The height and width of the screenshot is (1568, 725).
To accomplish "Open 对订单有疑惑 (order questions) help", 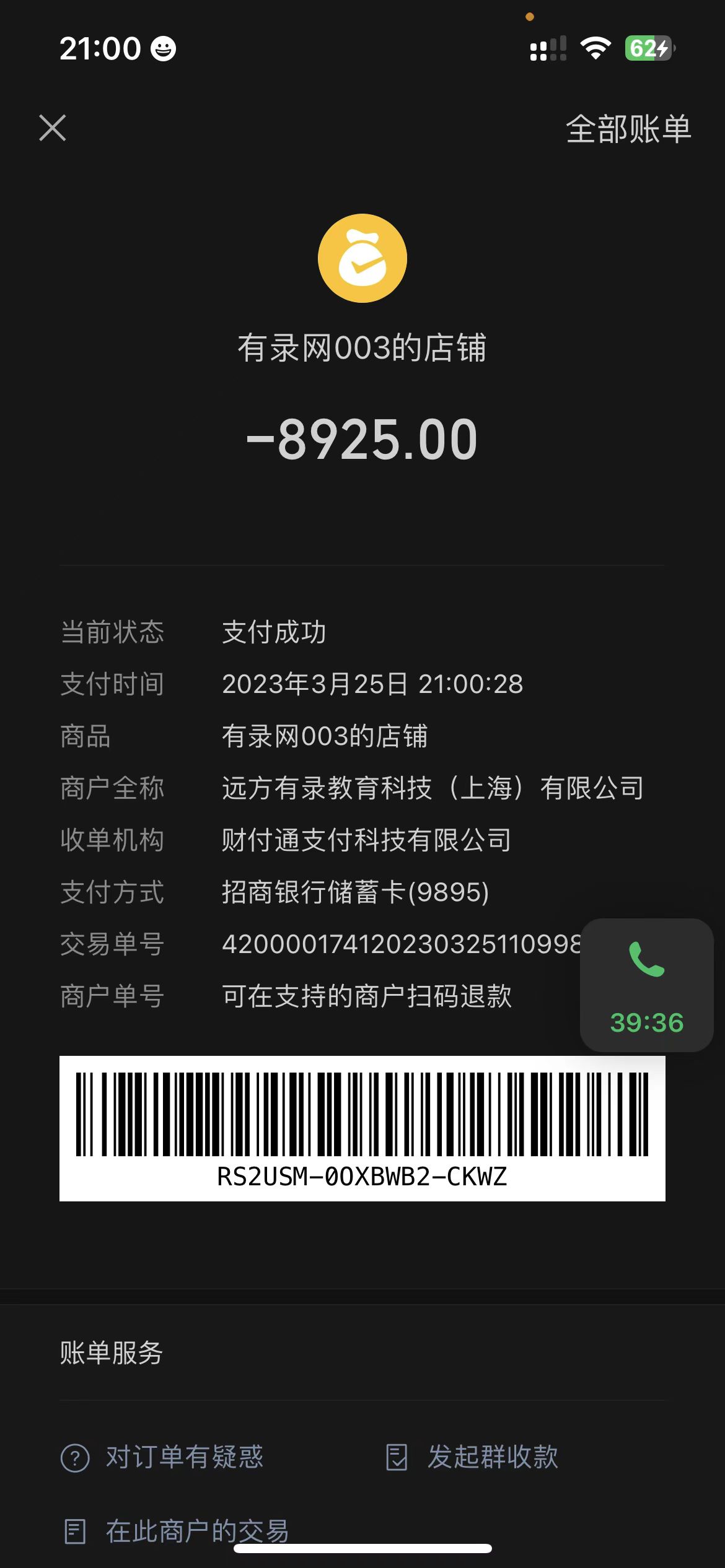I will coord(163,1457).
